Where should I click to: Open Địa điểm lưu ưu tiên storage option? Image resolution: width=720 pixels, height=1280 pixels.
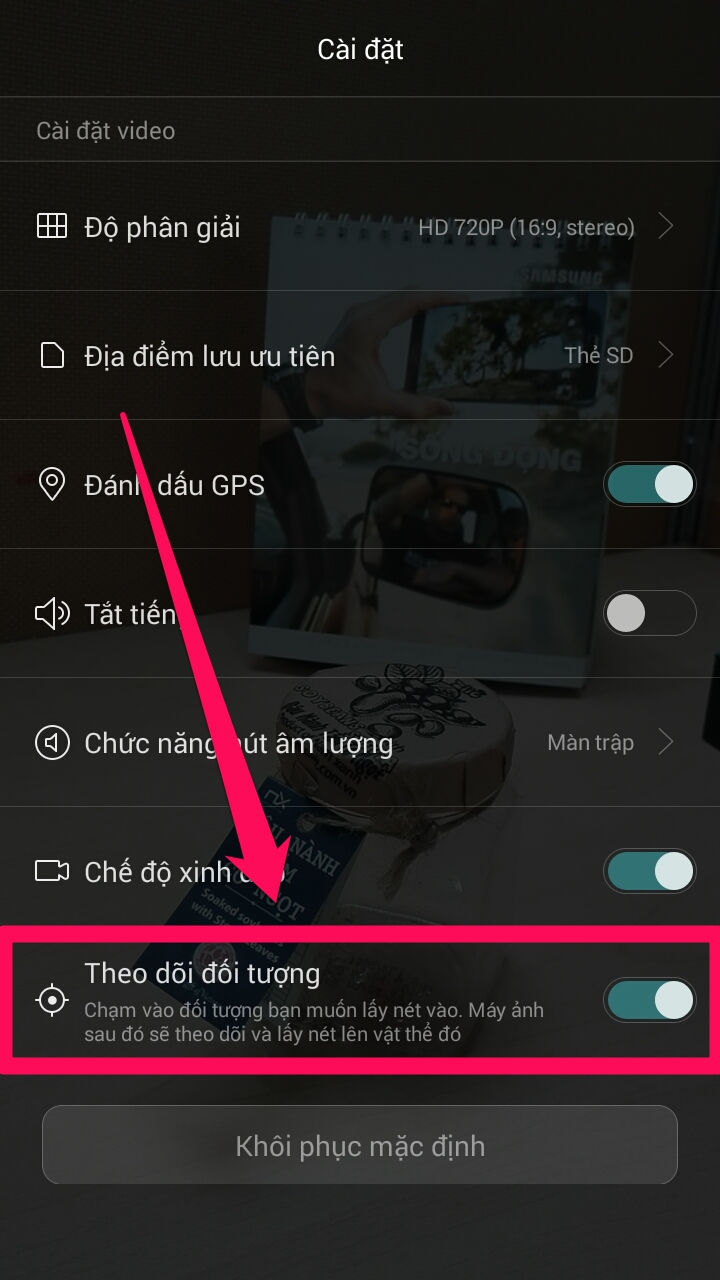(360, 356)
